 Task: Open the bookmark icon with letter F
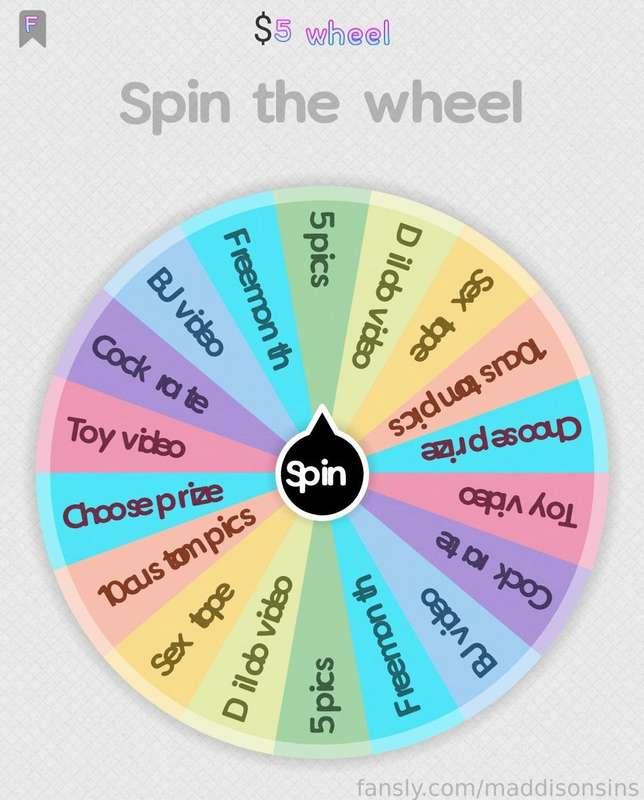click(32, 29)
